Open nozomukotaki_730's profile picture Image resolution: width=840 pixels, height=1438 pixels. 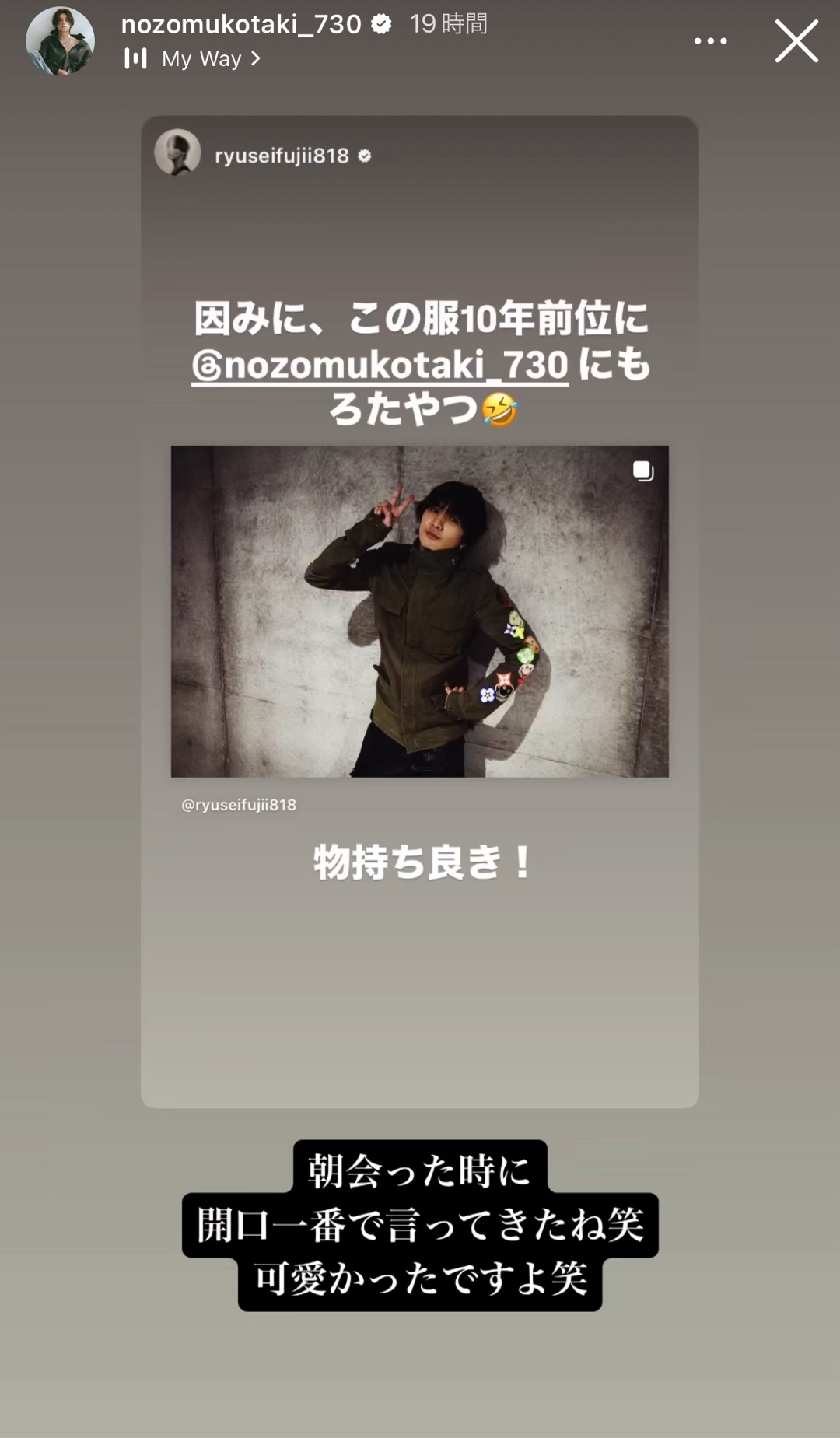[x=60, y=41]
